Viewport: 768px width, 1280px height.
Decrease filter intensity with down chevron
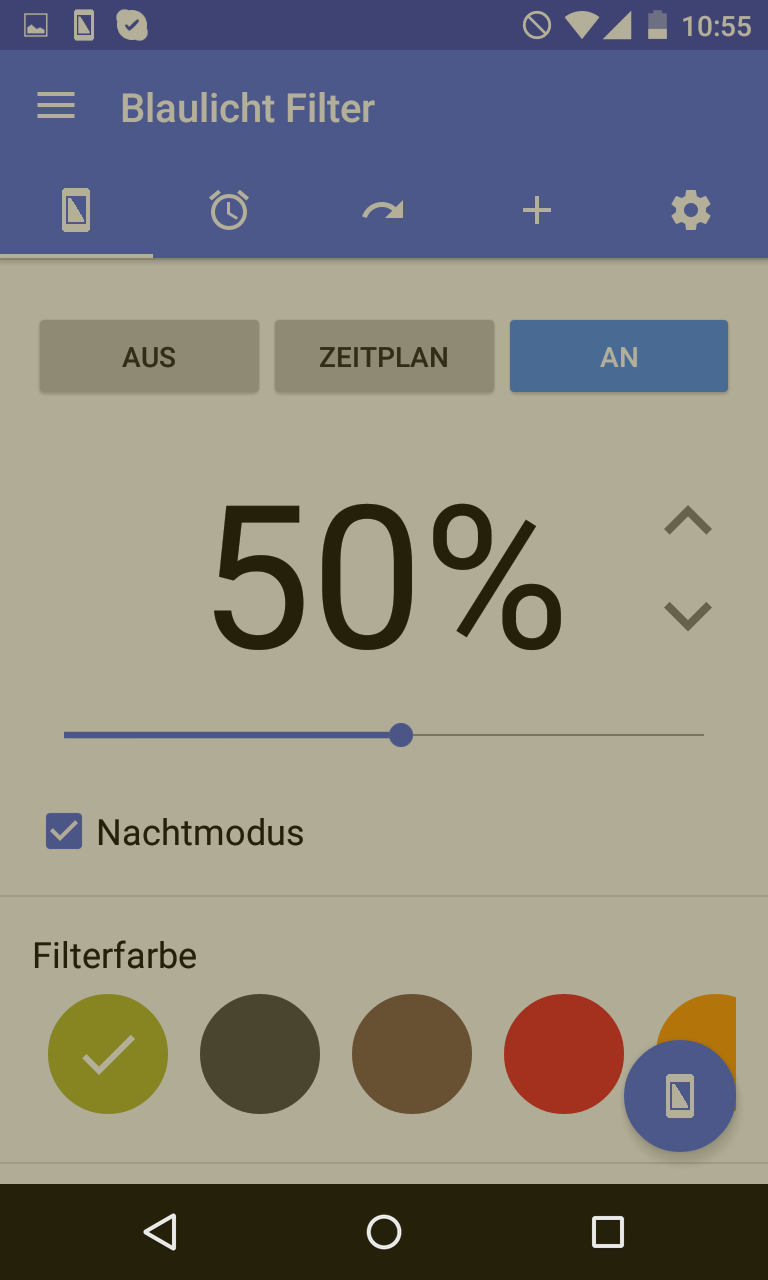[688, 615]
